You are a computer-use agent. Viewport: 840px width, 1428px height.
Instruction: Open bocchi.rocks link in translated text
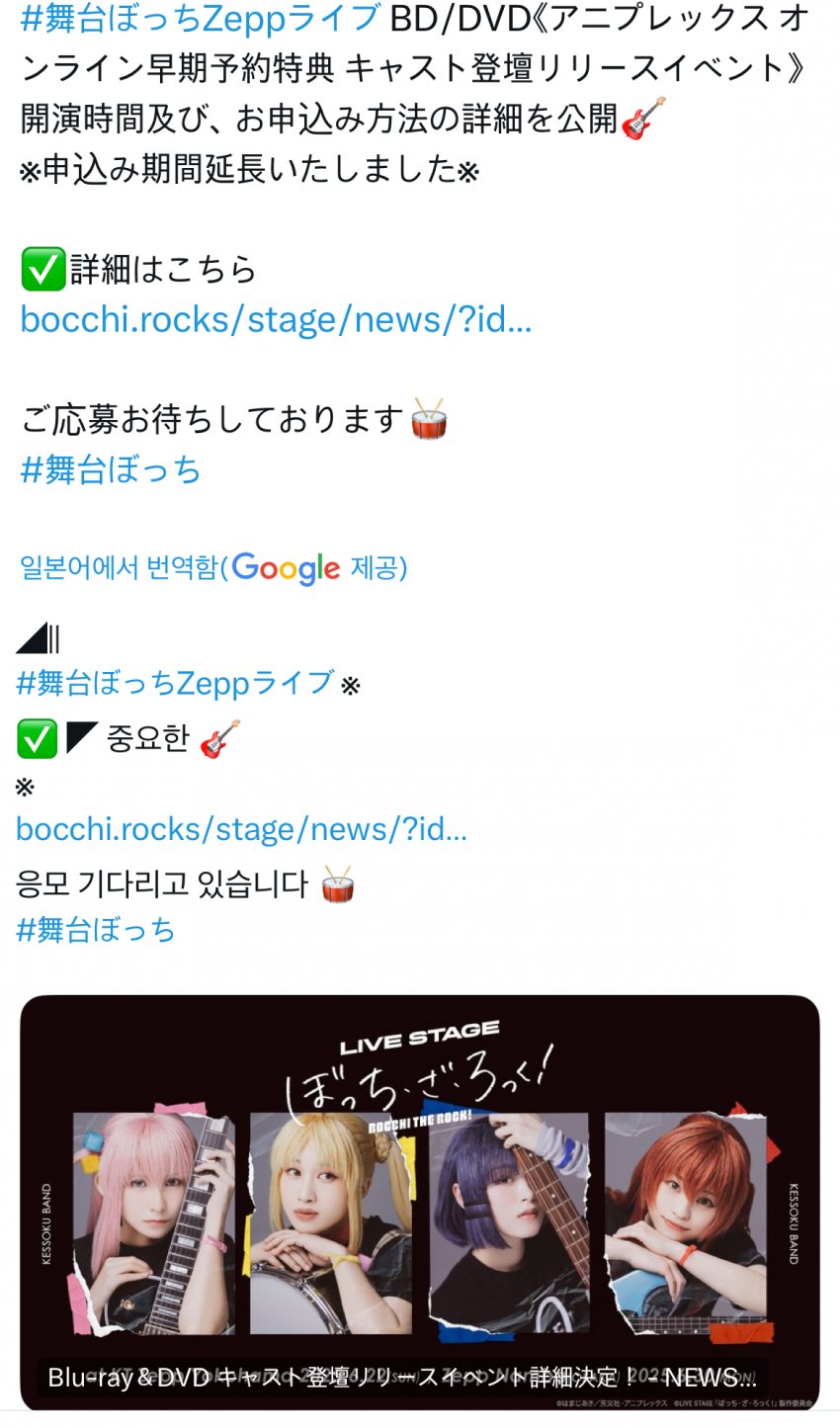(241, 829)
